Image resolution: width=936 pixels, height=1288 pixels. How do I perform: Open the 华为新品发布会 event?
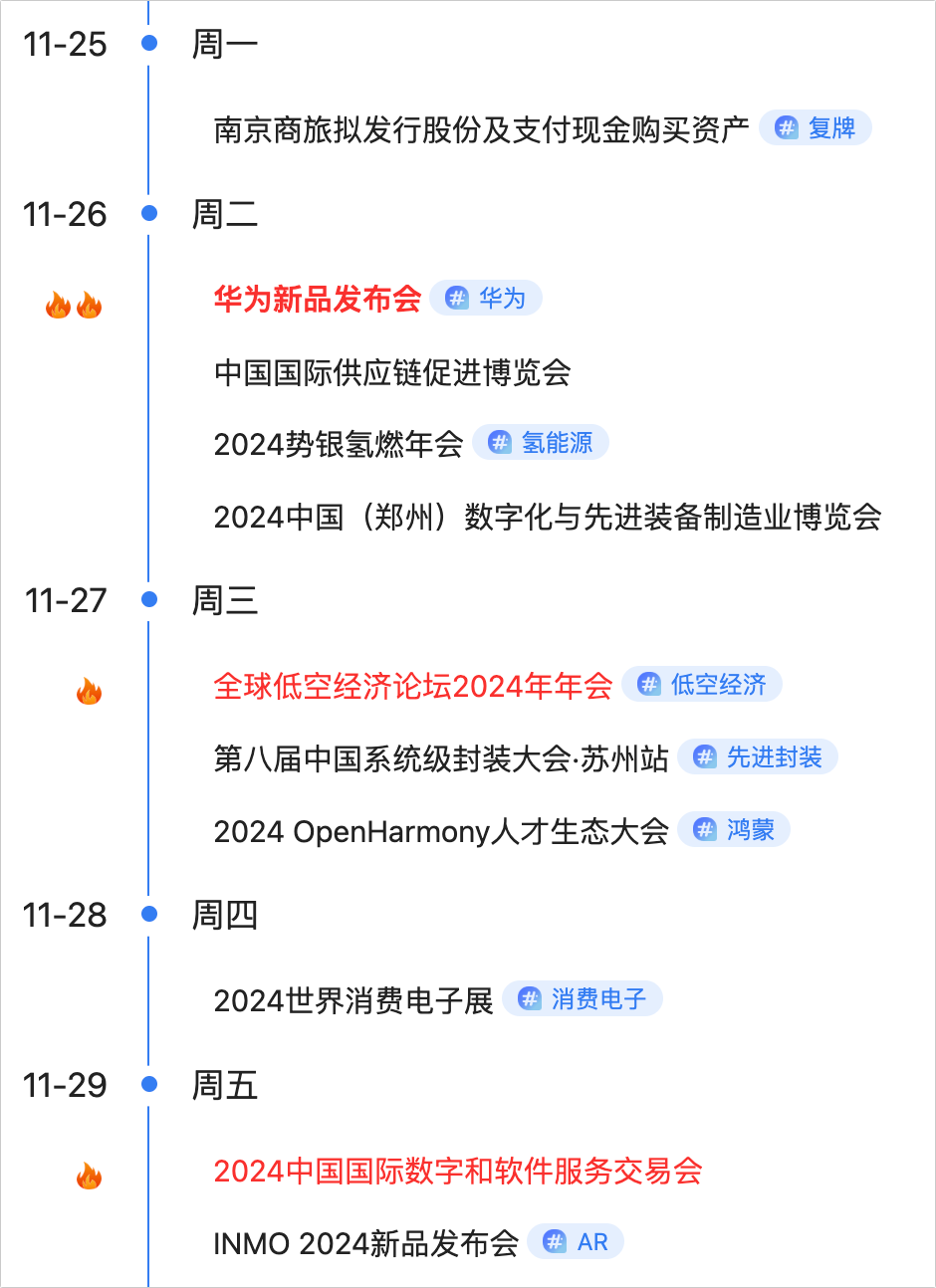click(318, 299)
